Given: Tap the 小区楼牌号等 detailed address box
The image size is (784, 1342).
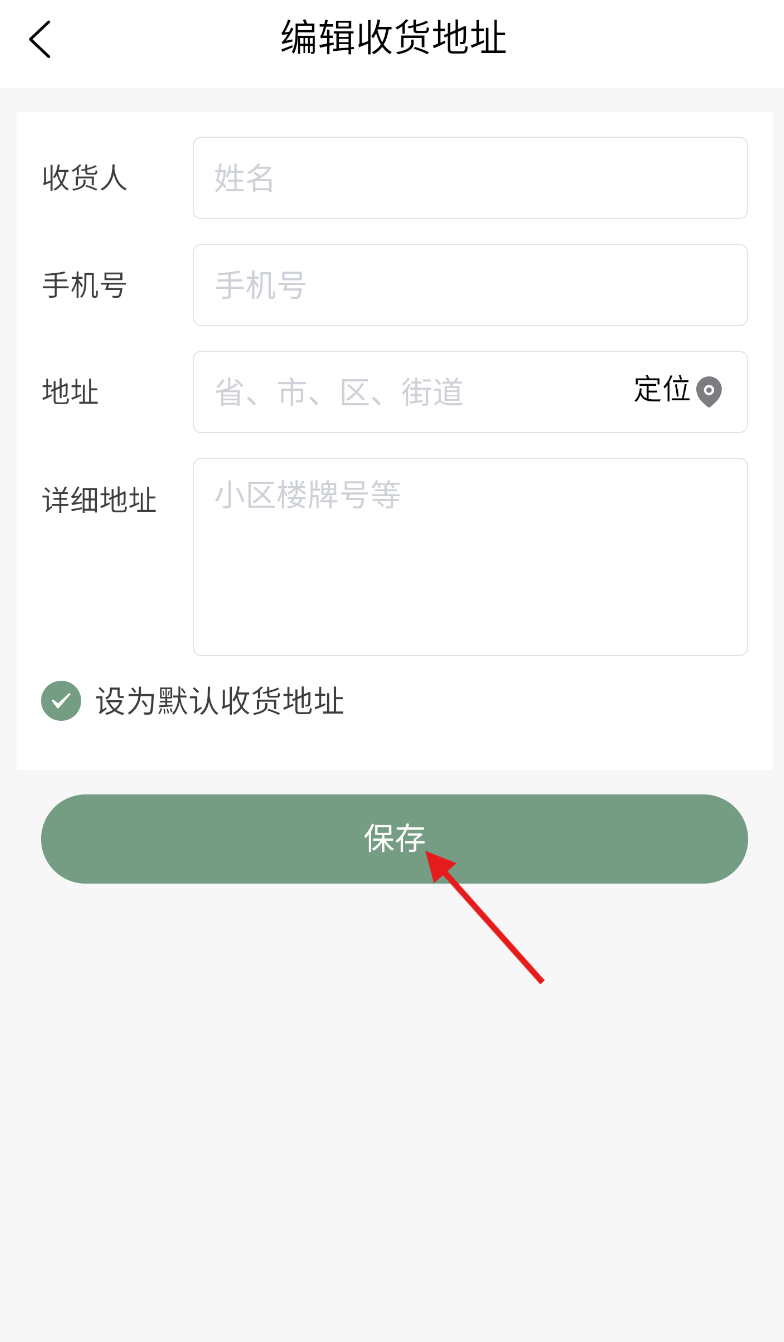Looking at the screenshot, I should click(470, 557).
